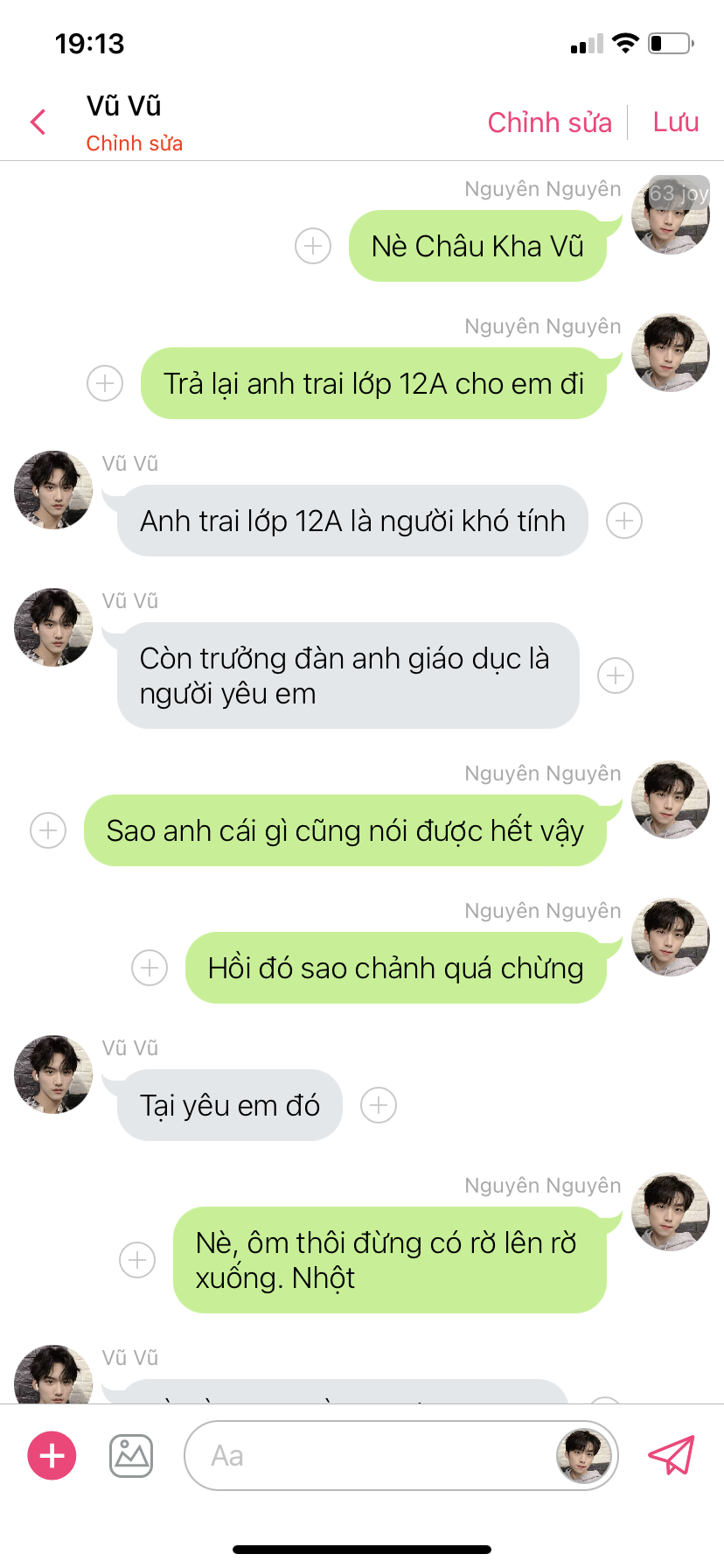Tap Chỉnh sửa in the top bar

[549, 122]
